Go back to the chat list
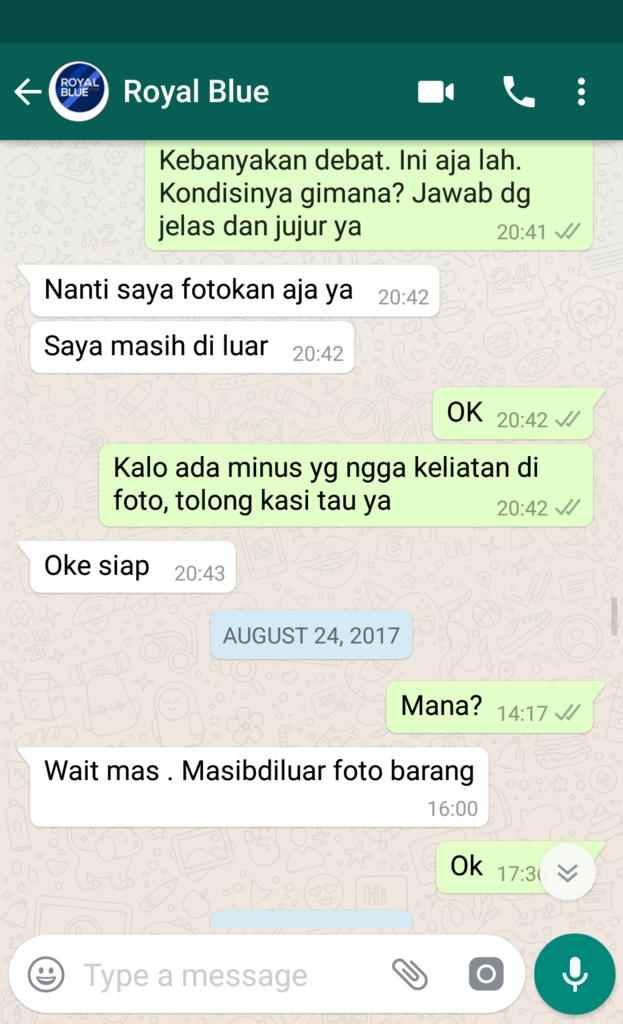 click(x=26, y=93)
